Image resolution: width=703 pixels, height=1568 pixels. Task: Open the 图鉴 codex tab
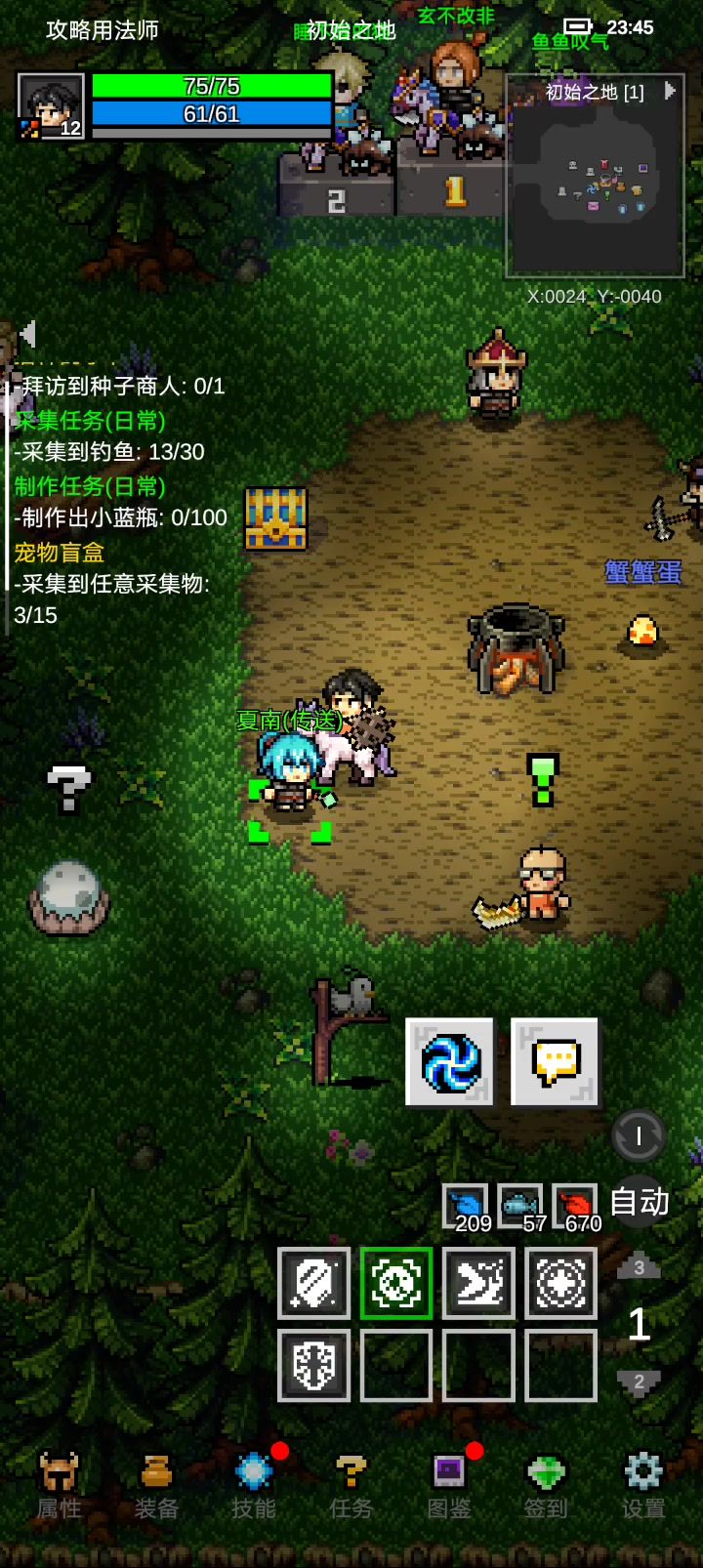pyautogui.click(x=449, y=1485)
